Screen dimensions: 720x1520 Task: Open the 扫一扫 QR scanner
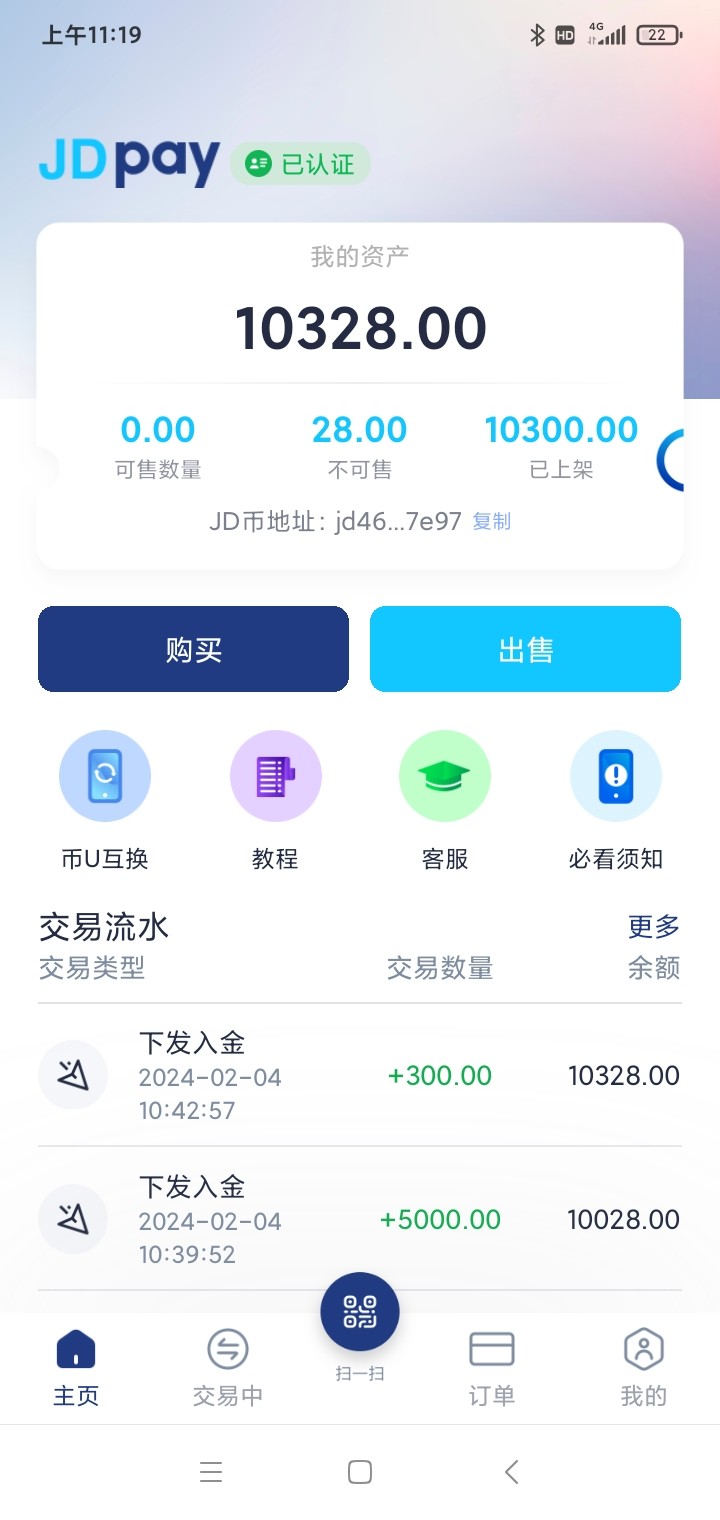pyautogui.click(x=359, y=1311)
